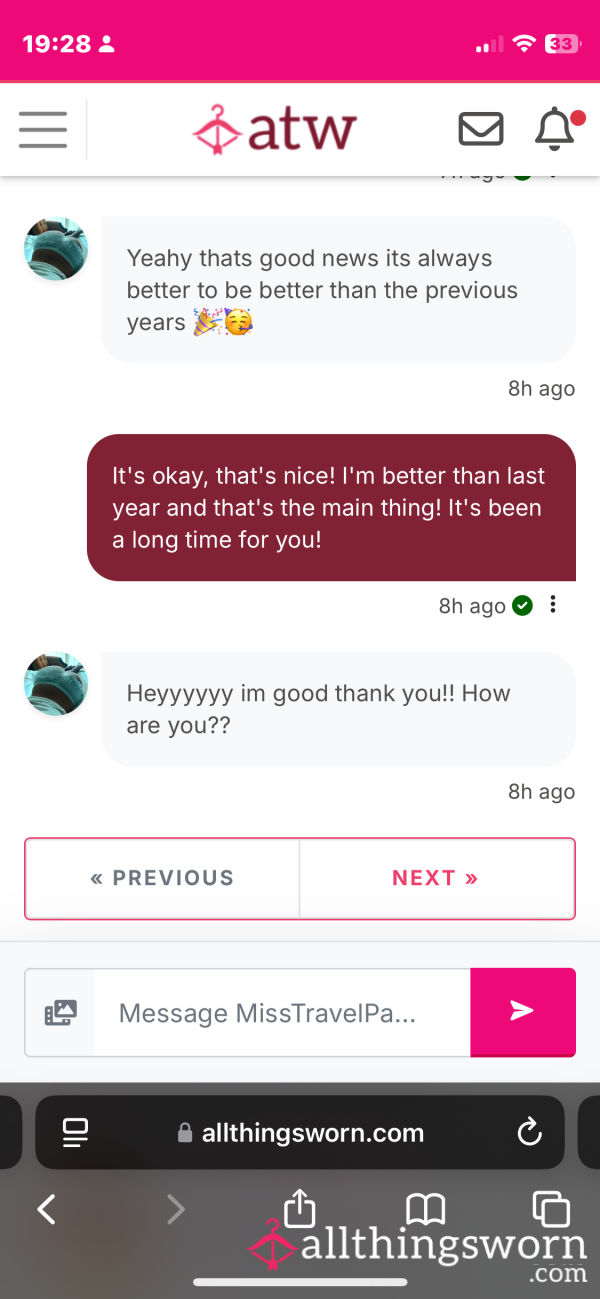The width and height of the screenshot is (600, 1299).
Task: Go to the Next page of messages
Action: tap(436, 878)
